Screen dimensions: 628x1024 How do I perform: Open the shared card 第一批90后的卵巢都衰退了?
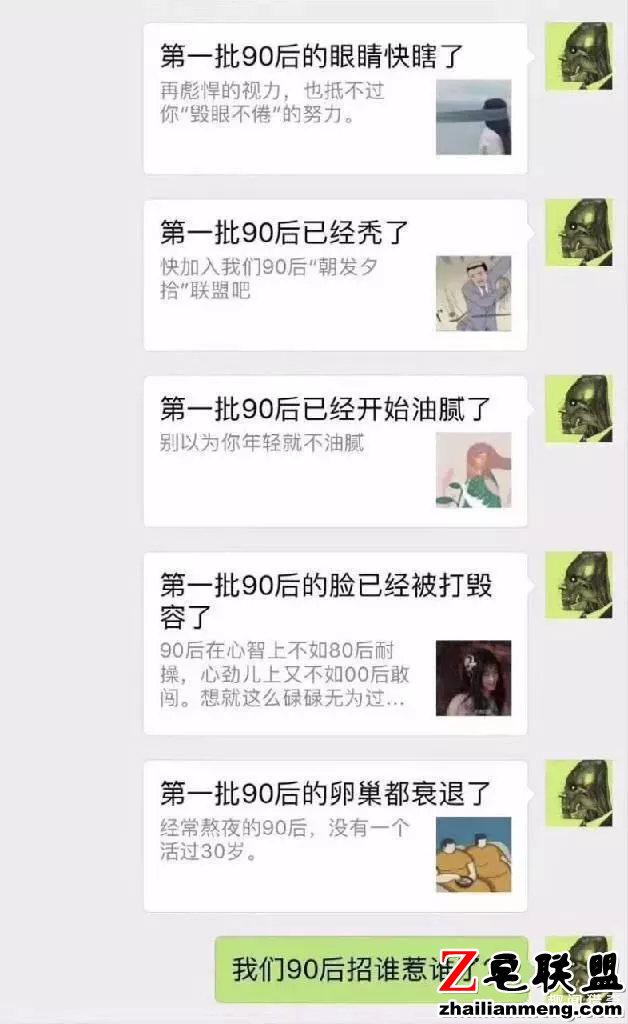pos(335,835)
